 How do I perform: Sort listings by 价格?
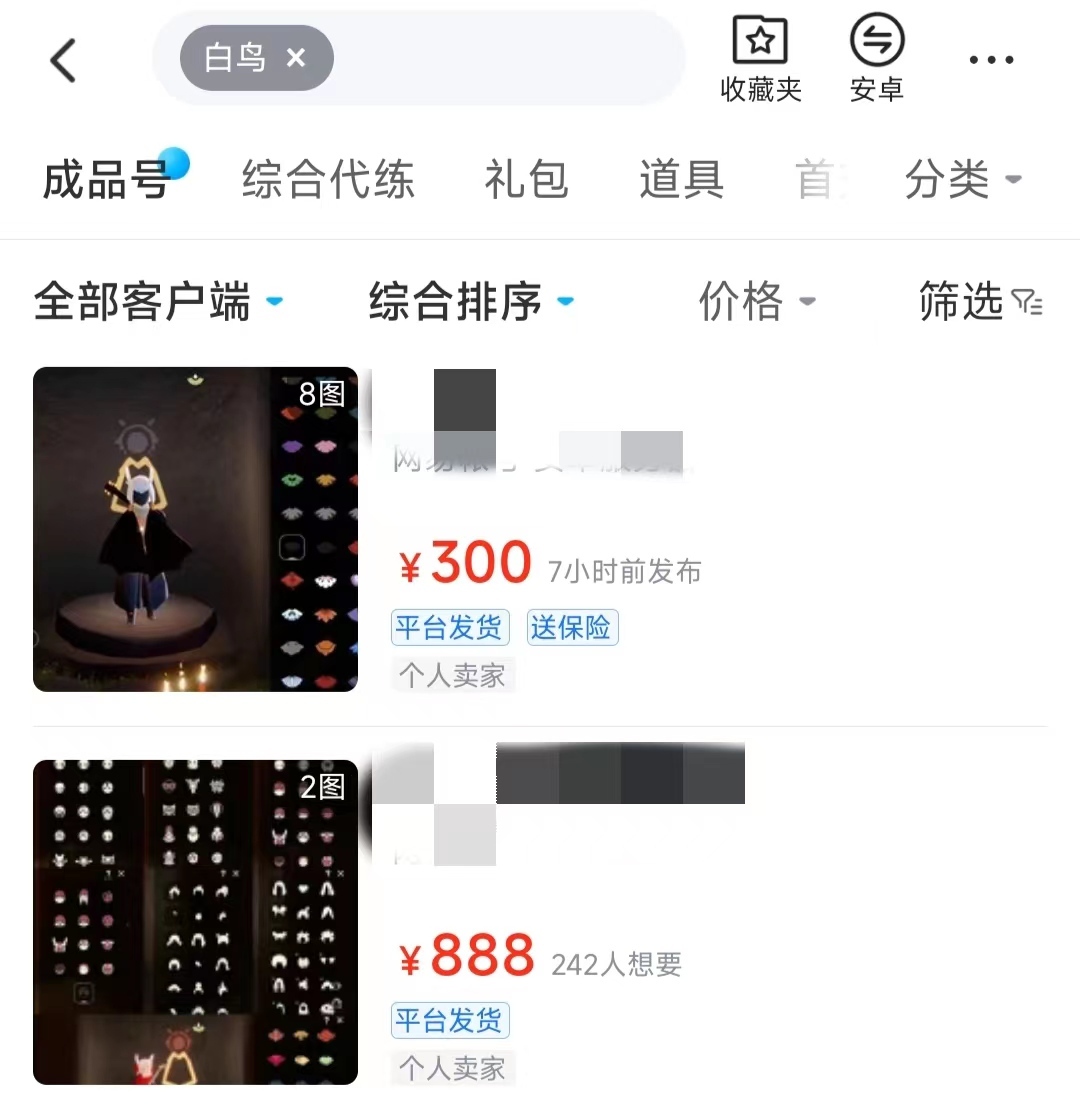pos(756,301)
